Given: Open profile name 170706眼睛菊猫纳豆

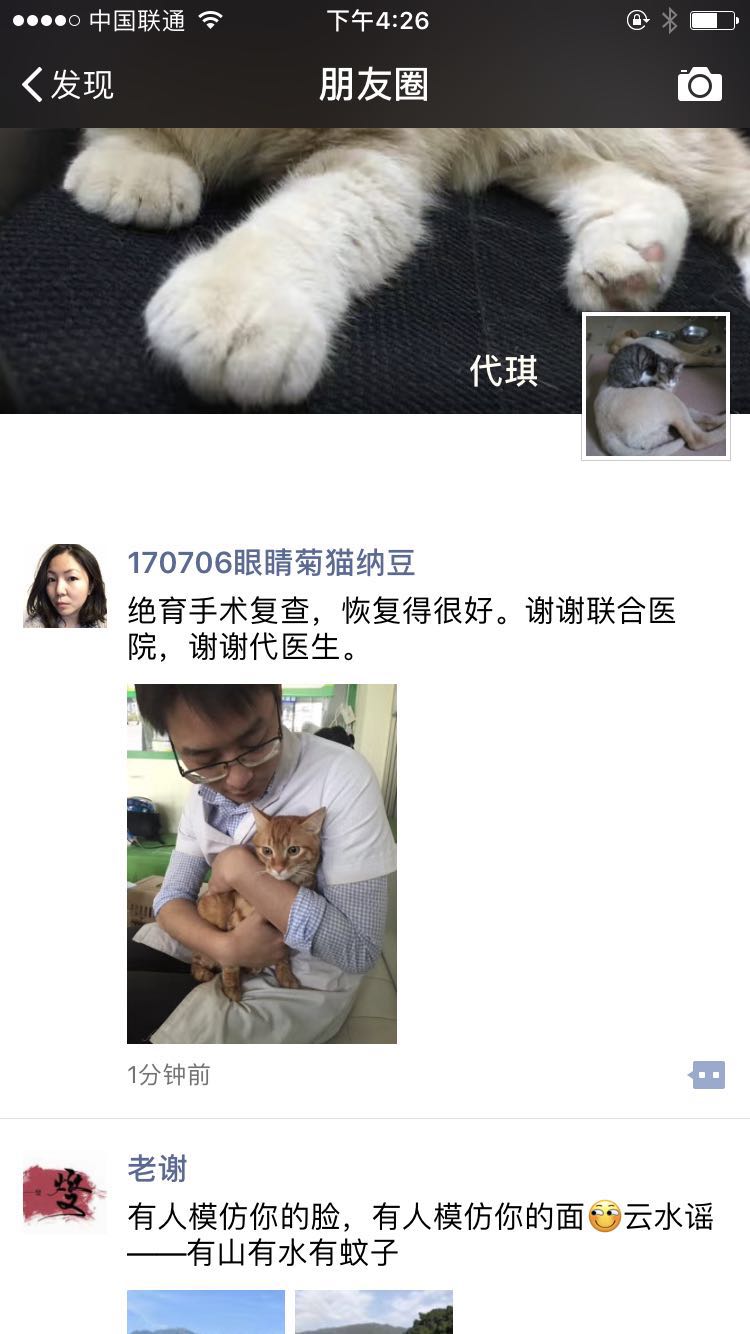Looking at the screenshot, I should pos(271,563).
